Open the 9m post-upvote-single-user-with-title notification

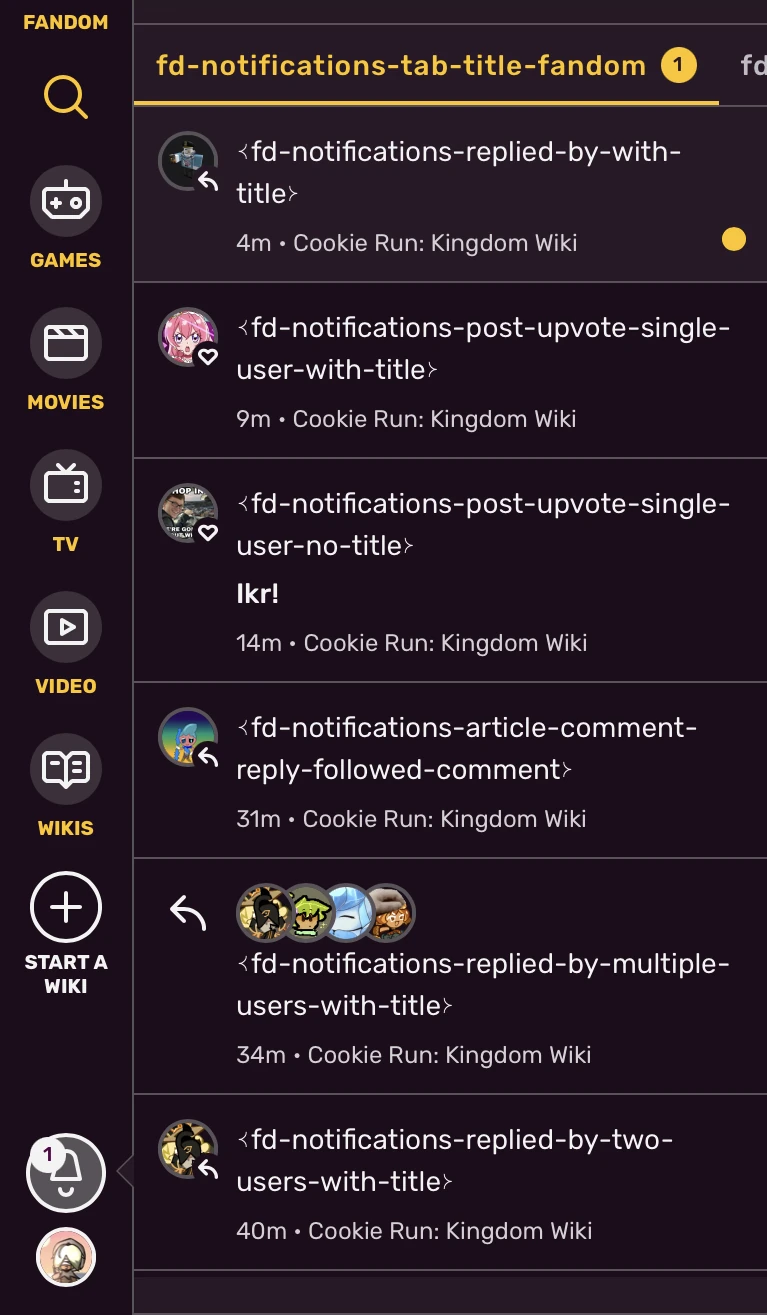click(450, 370)
